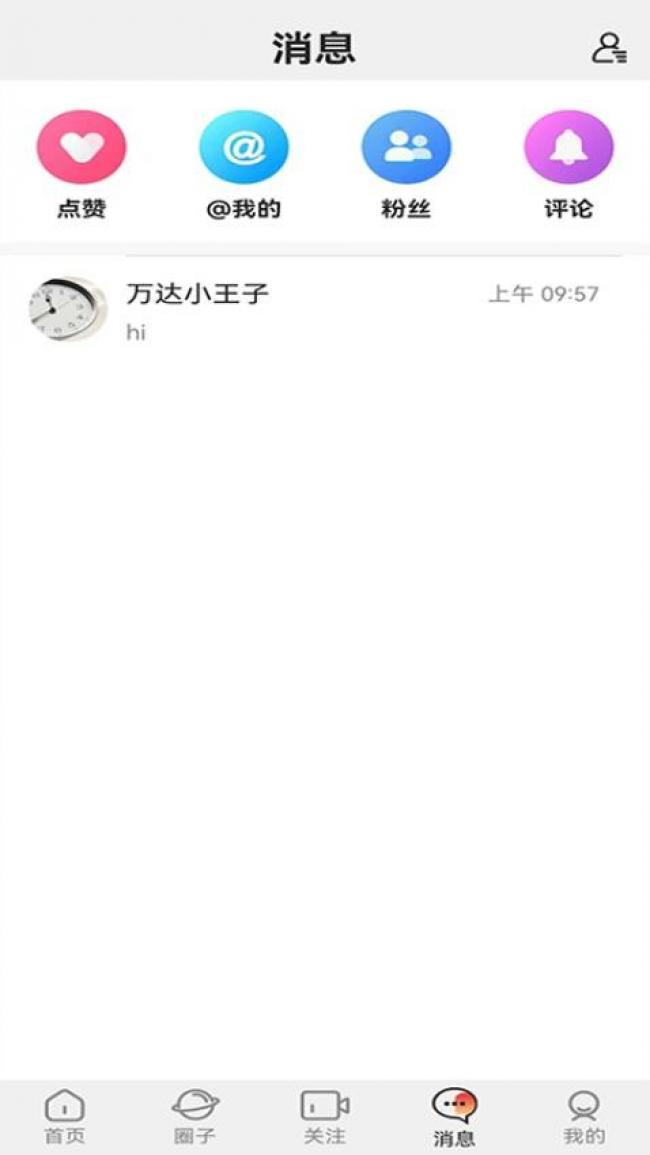650x1155 pixels.
Task: Go to the 首页 home tab
Action: [x=65, y=1117]
